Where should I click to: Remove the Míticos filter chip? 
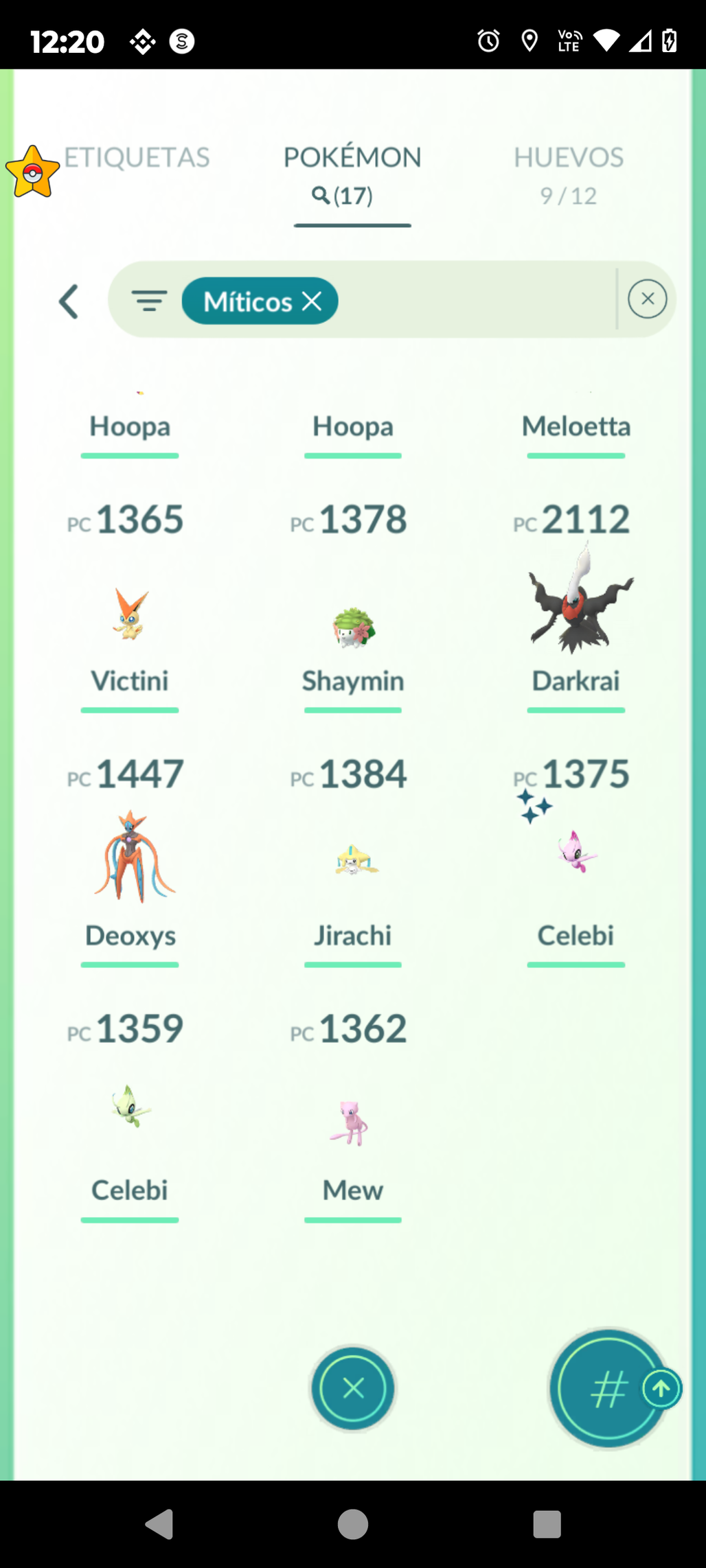(x=312, y=301)
